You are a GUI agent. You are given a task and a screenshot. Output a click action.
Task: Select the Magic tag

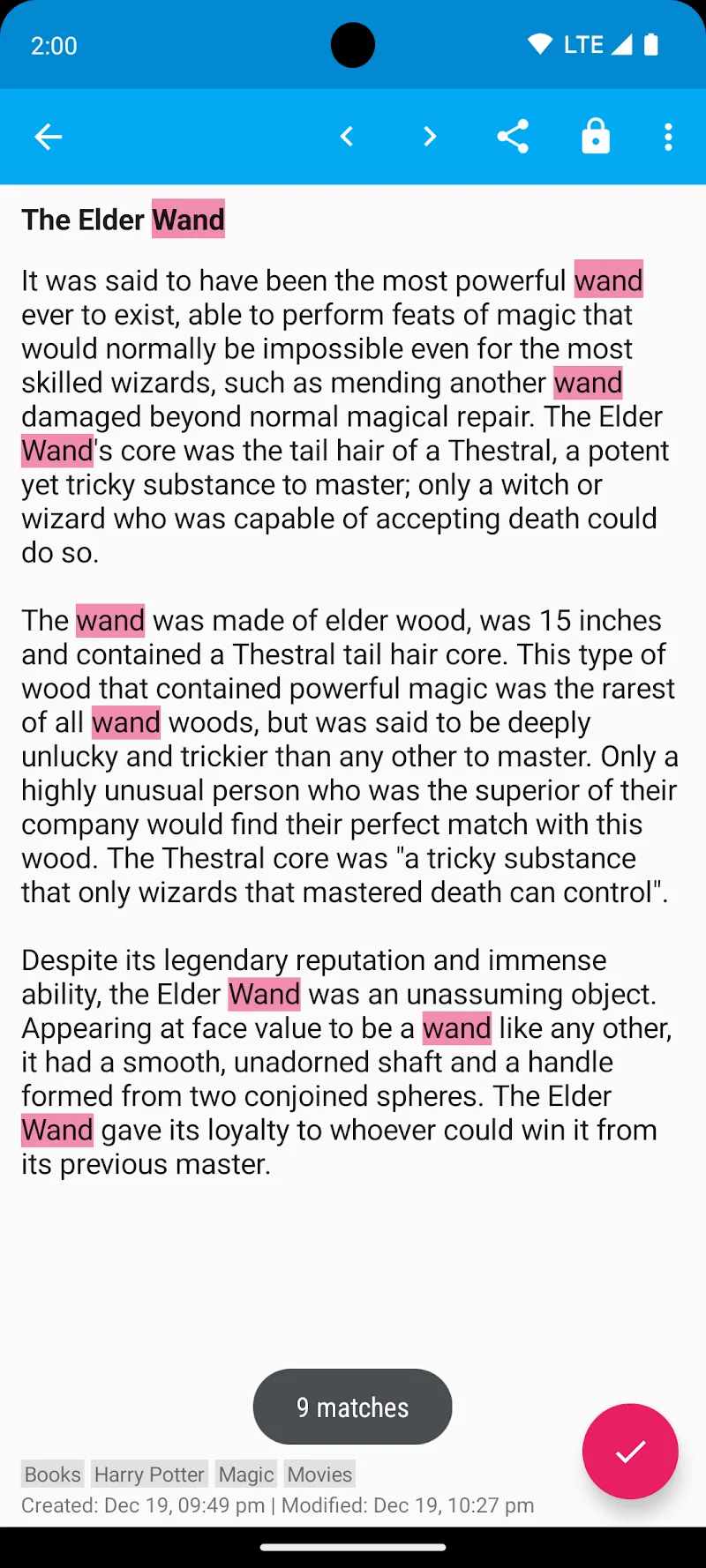[x=246, y=1475]
